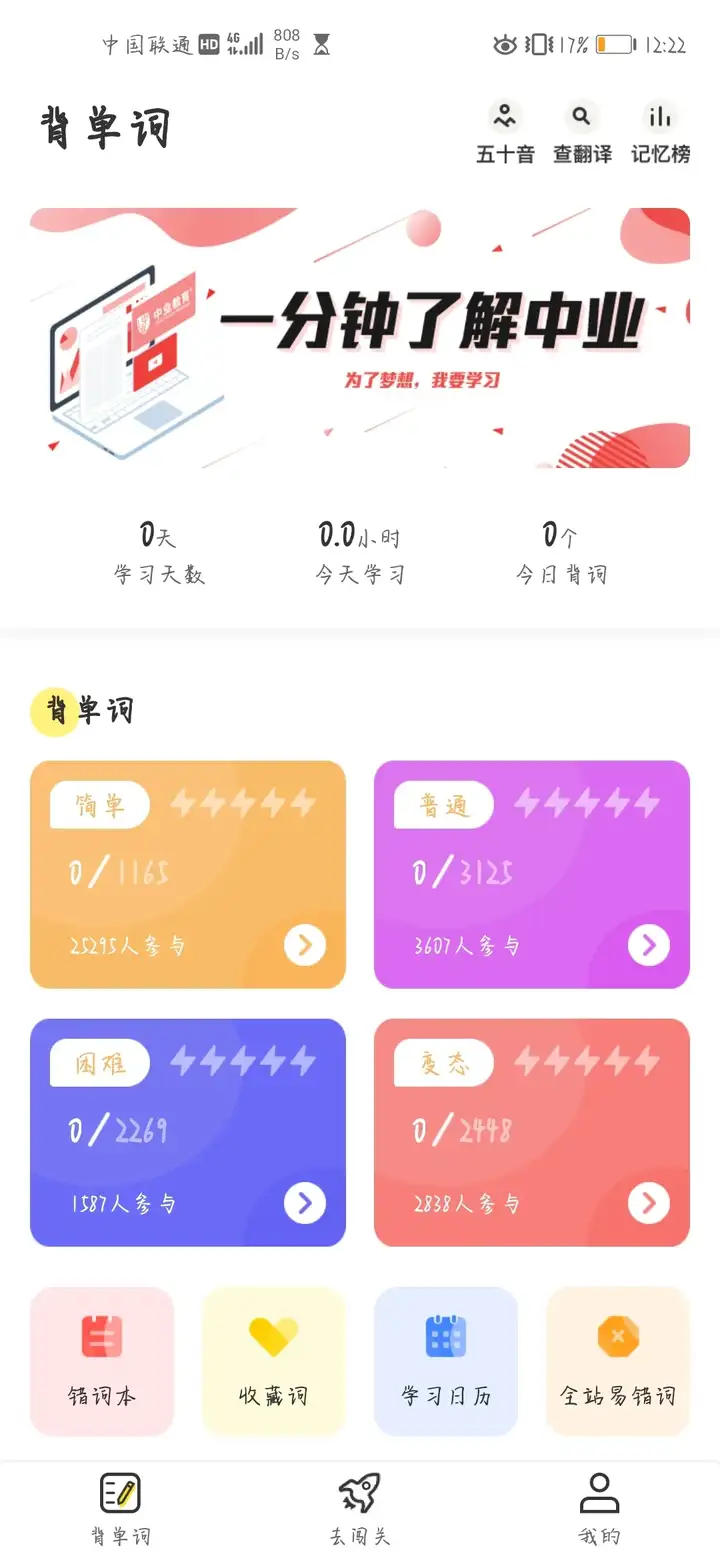Screen dimensions: 720x1560
Task: Open the 五十音 kana chart
Action: pyautogui.click(x=505, y=131)
